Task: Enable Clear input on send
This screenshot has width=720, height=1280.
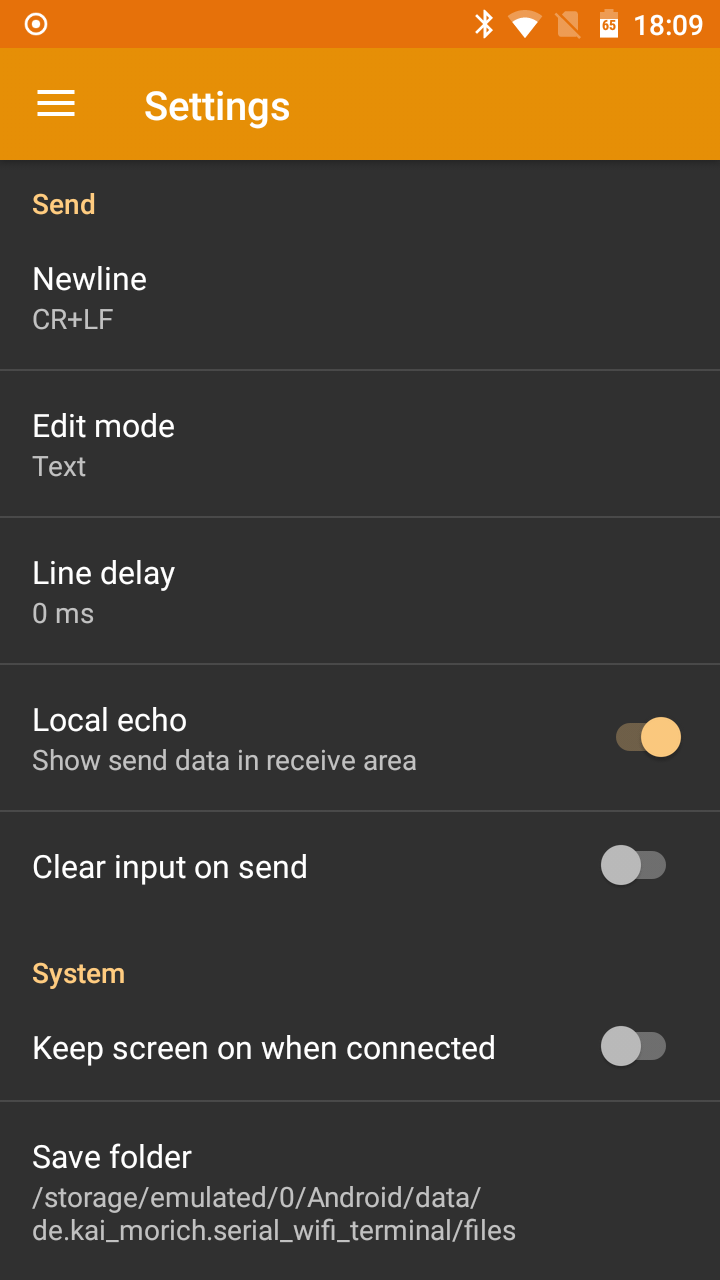Action: (633, 865)
